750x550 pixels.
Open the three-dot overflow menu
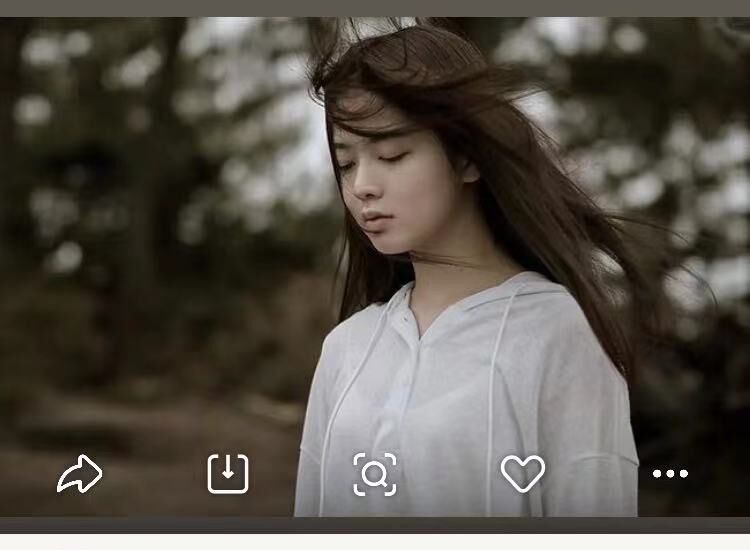pos(670,474)
